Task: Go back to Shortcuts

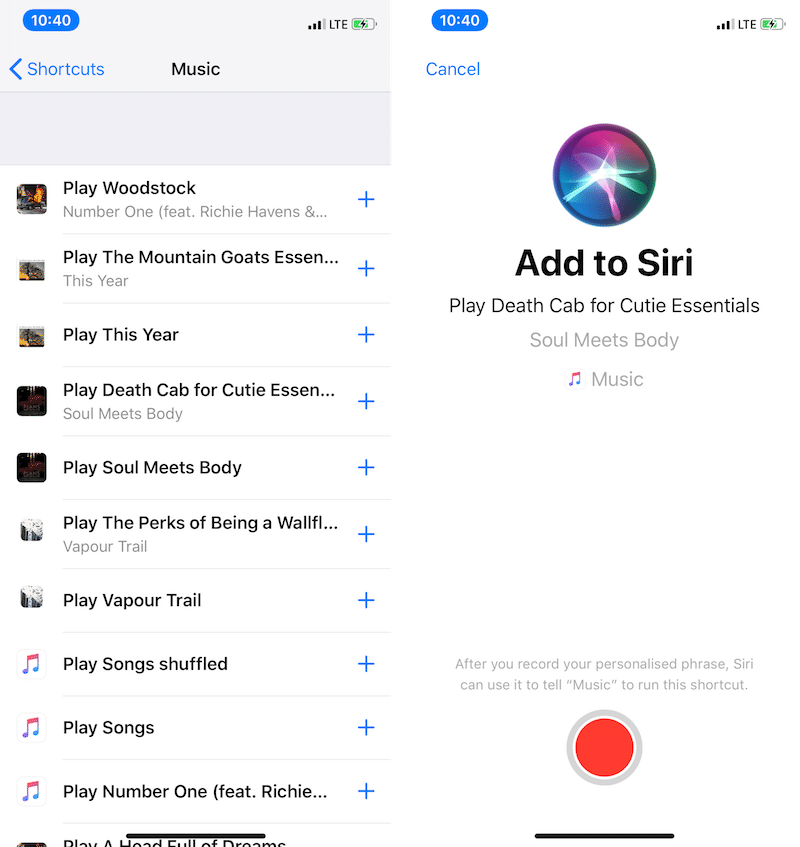Action: (57, 69)
